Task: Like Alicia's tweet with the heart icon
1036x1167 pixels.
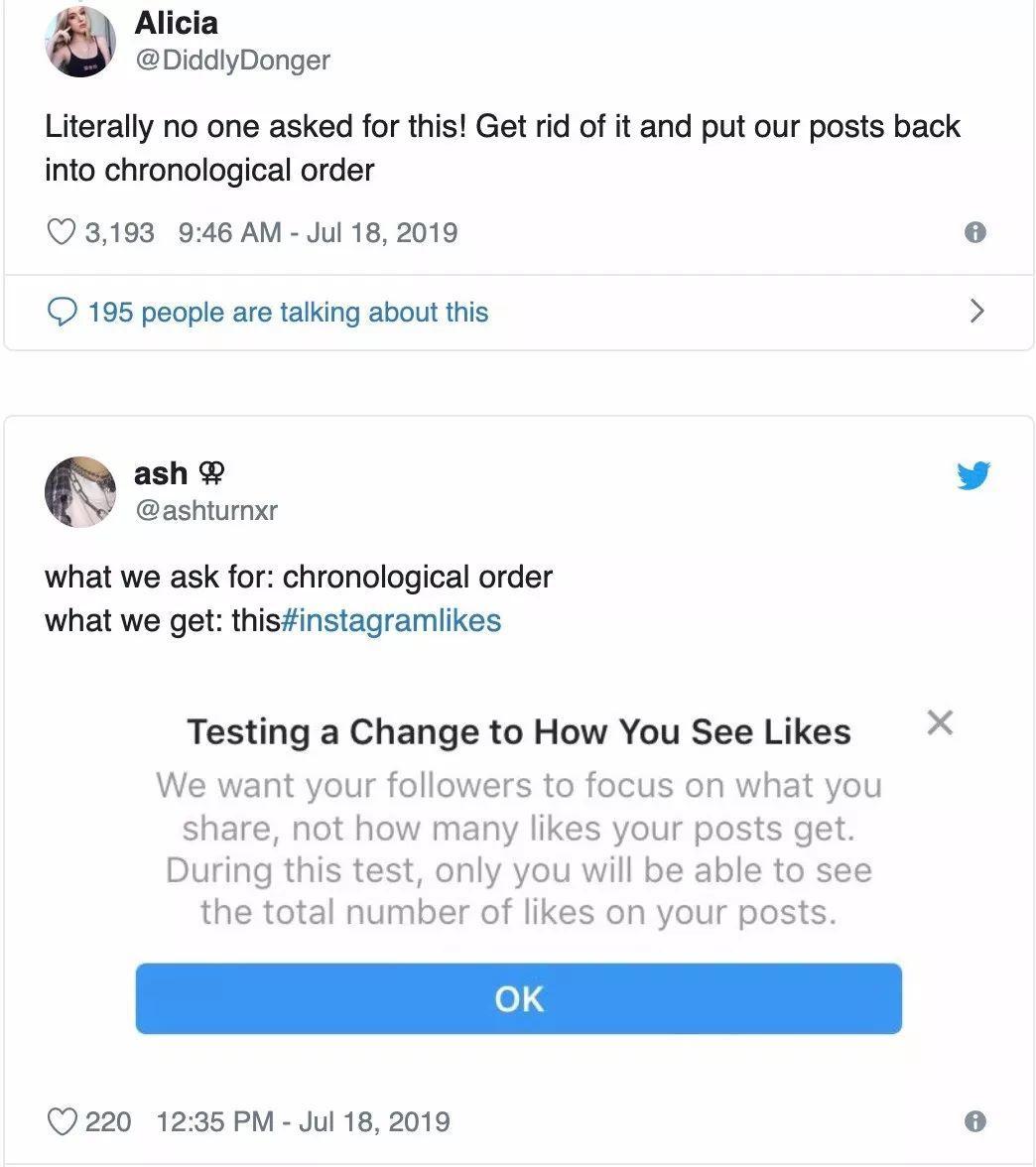Action: click(x=62, y=232)
